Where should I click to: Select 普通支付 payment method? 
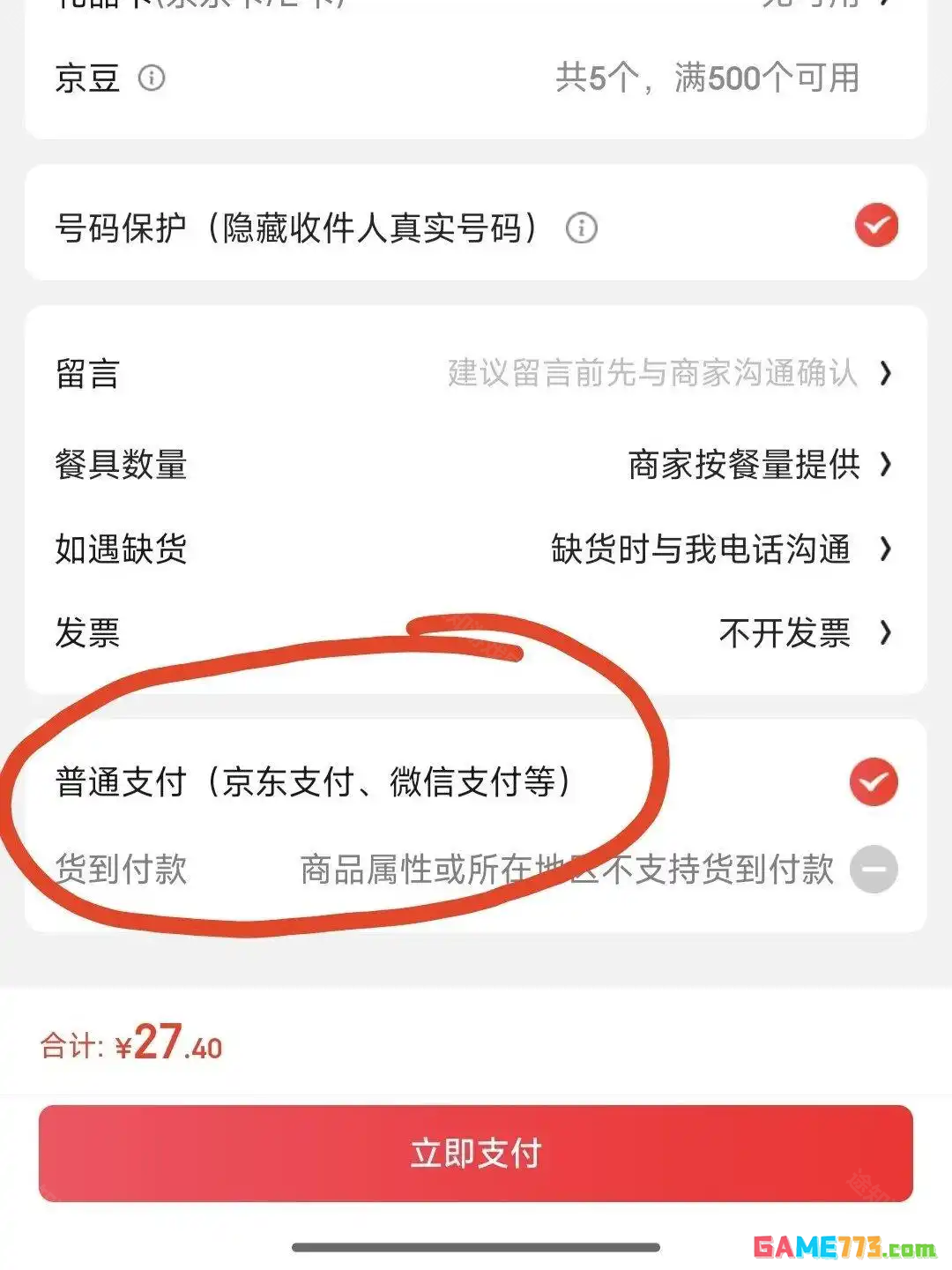[x=873, y=781]
